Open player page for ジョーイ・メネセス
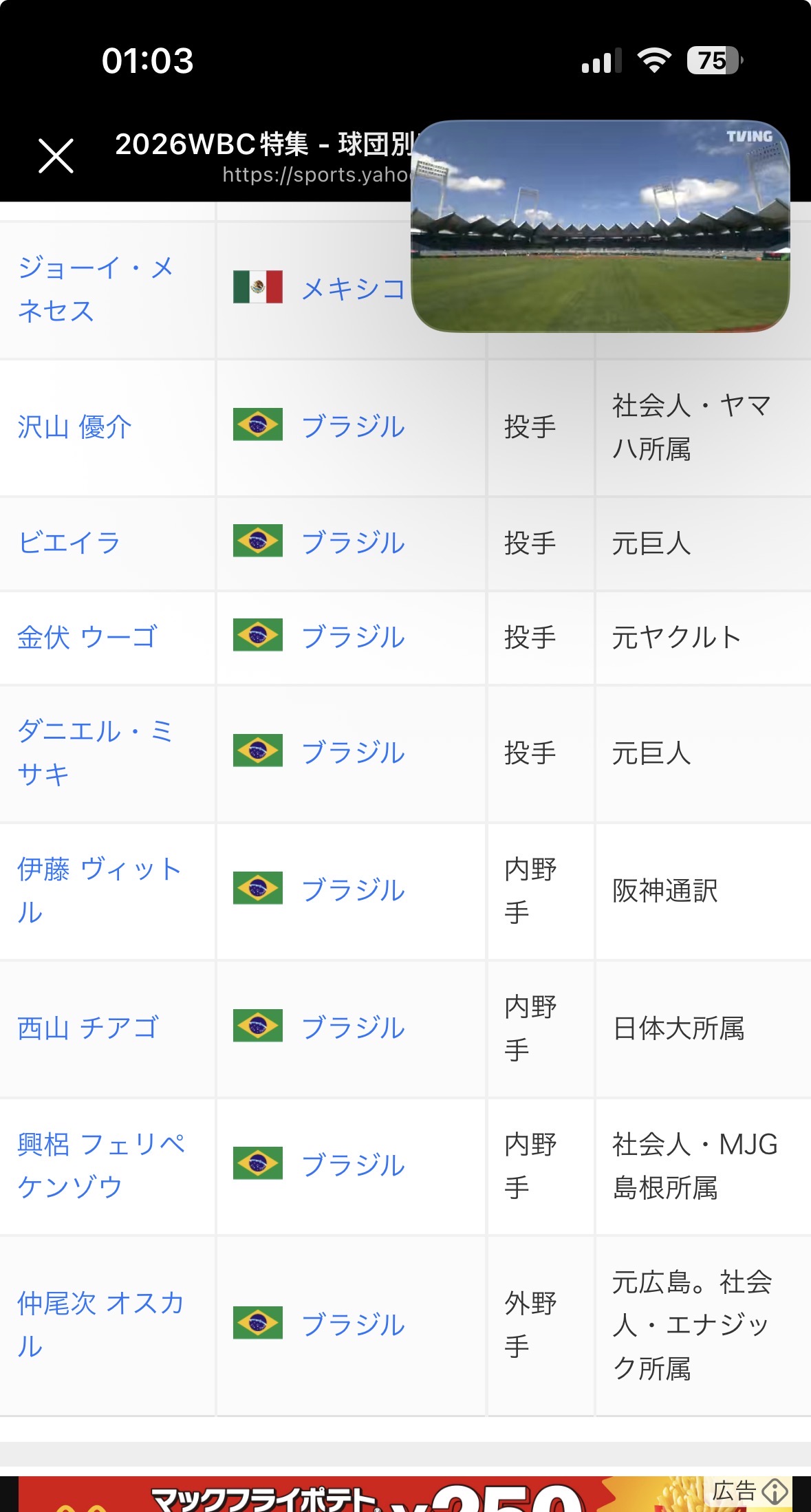 [96, 288]
